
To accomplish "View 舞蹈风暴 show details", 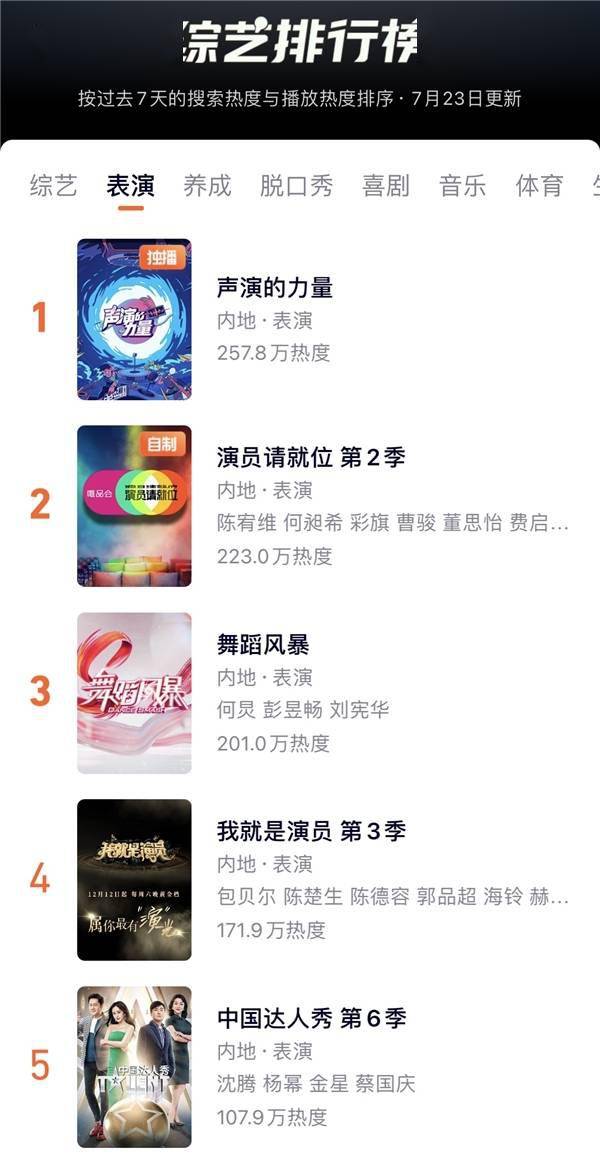I will coord(263,645).
